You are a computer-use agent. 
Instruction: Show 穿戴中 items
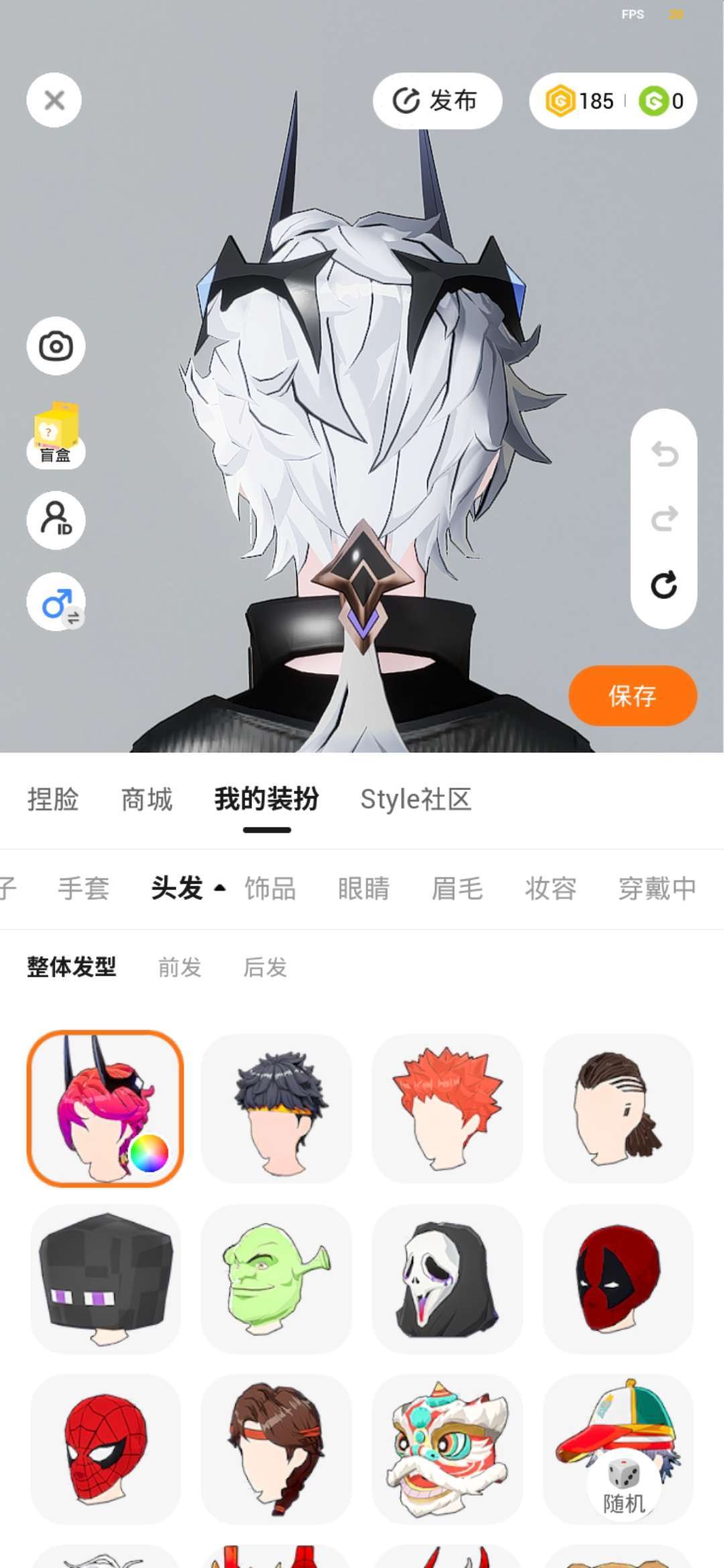point(657,889)
